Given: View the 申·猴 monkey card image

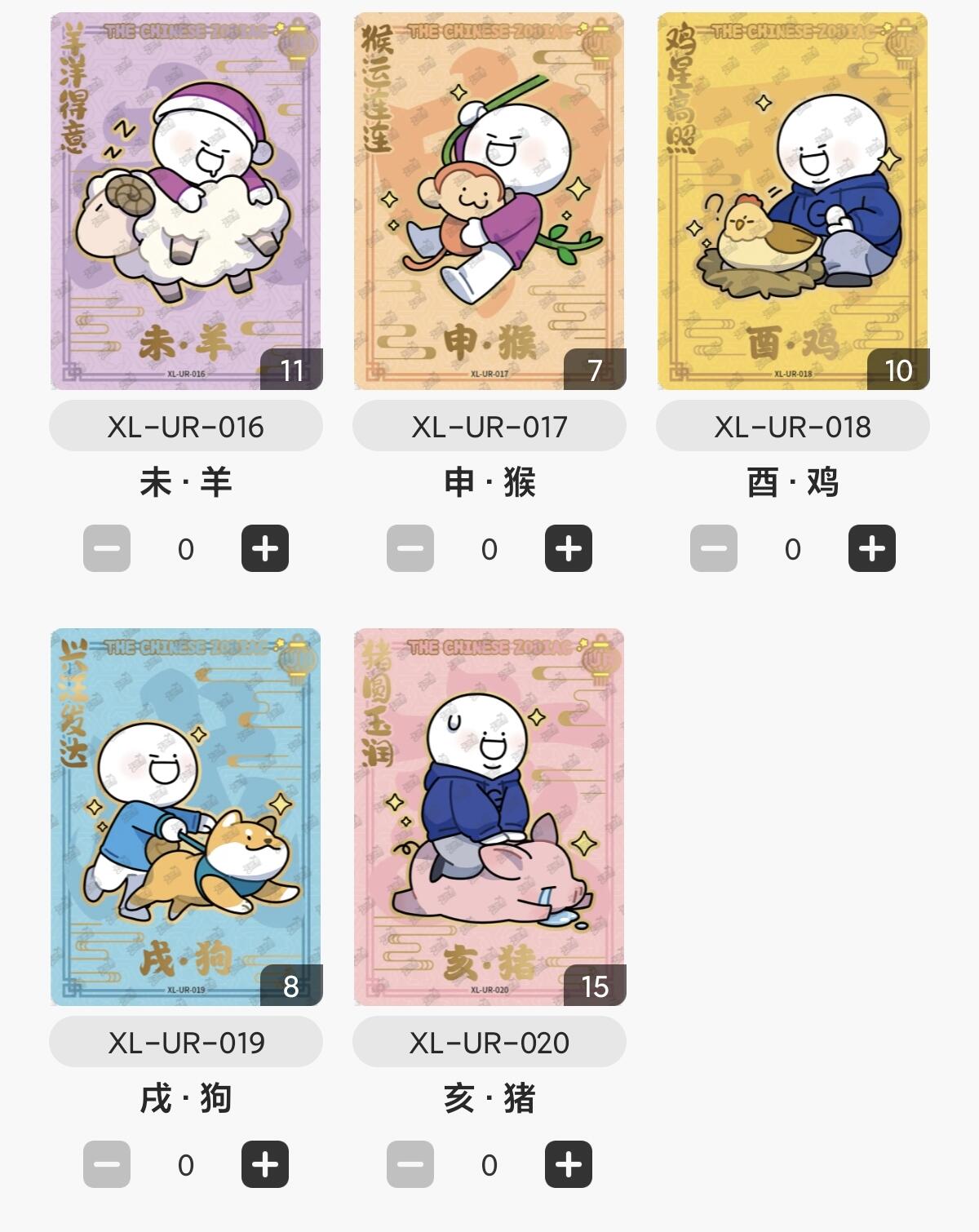Looking at the screenshot, I should 489,201.
